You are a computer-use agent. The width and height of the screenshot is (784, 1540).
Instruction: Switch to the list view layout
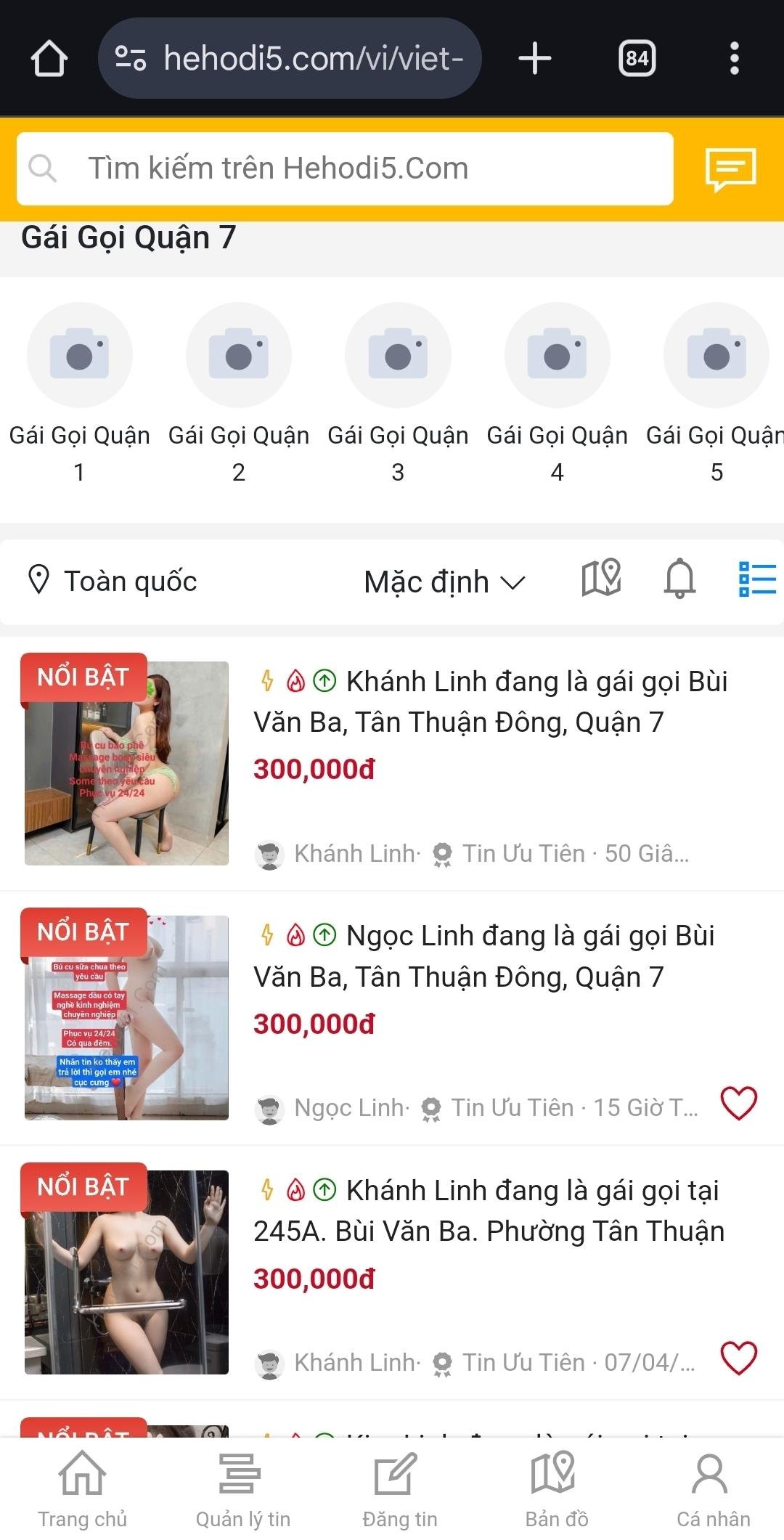click(756, 579)
